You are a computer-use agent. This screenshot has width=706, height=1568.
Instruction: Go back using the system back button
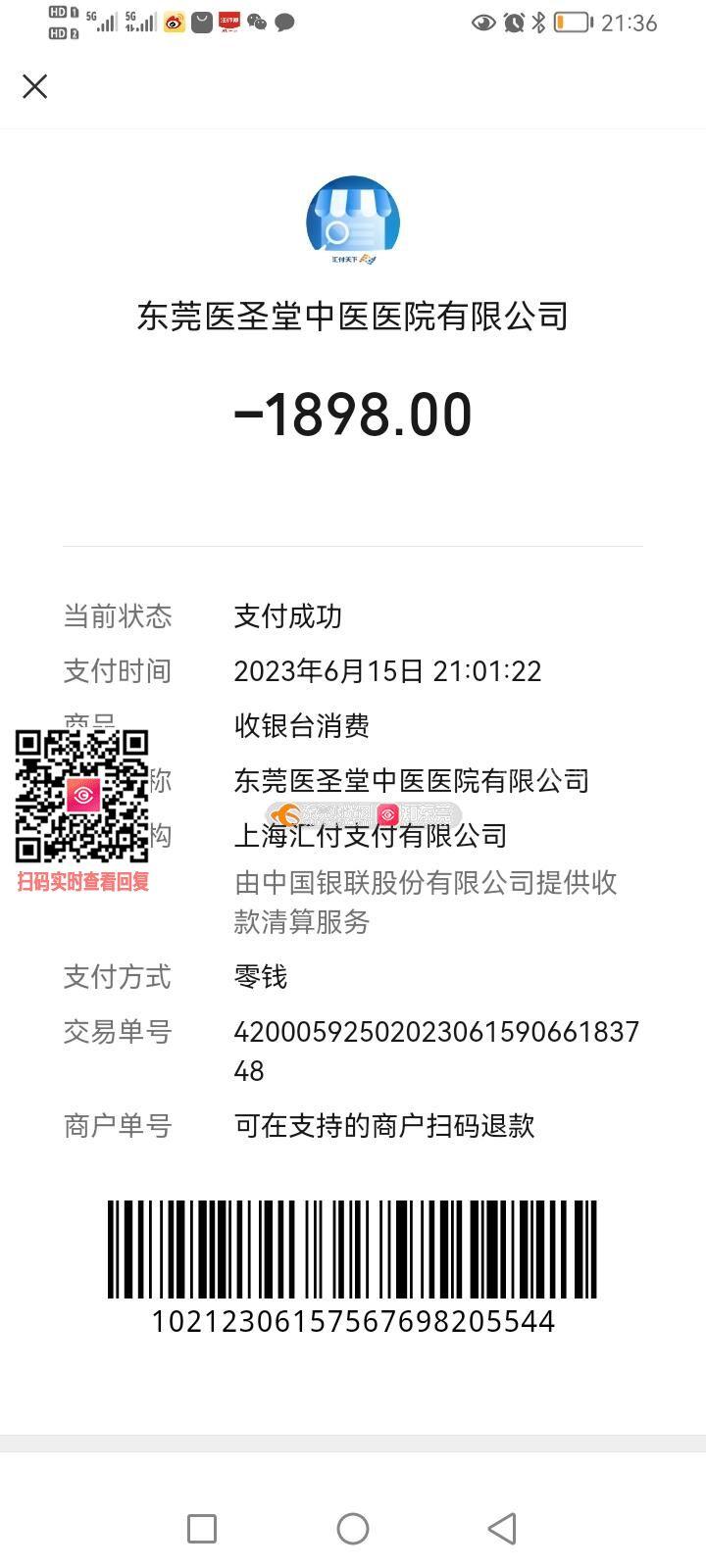pyautogui.click(x=502, y=1528)
